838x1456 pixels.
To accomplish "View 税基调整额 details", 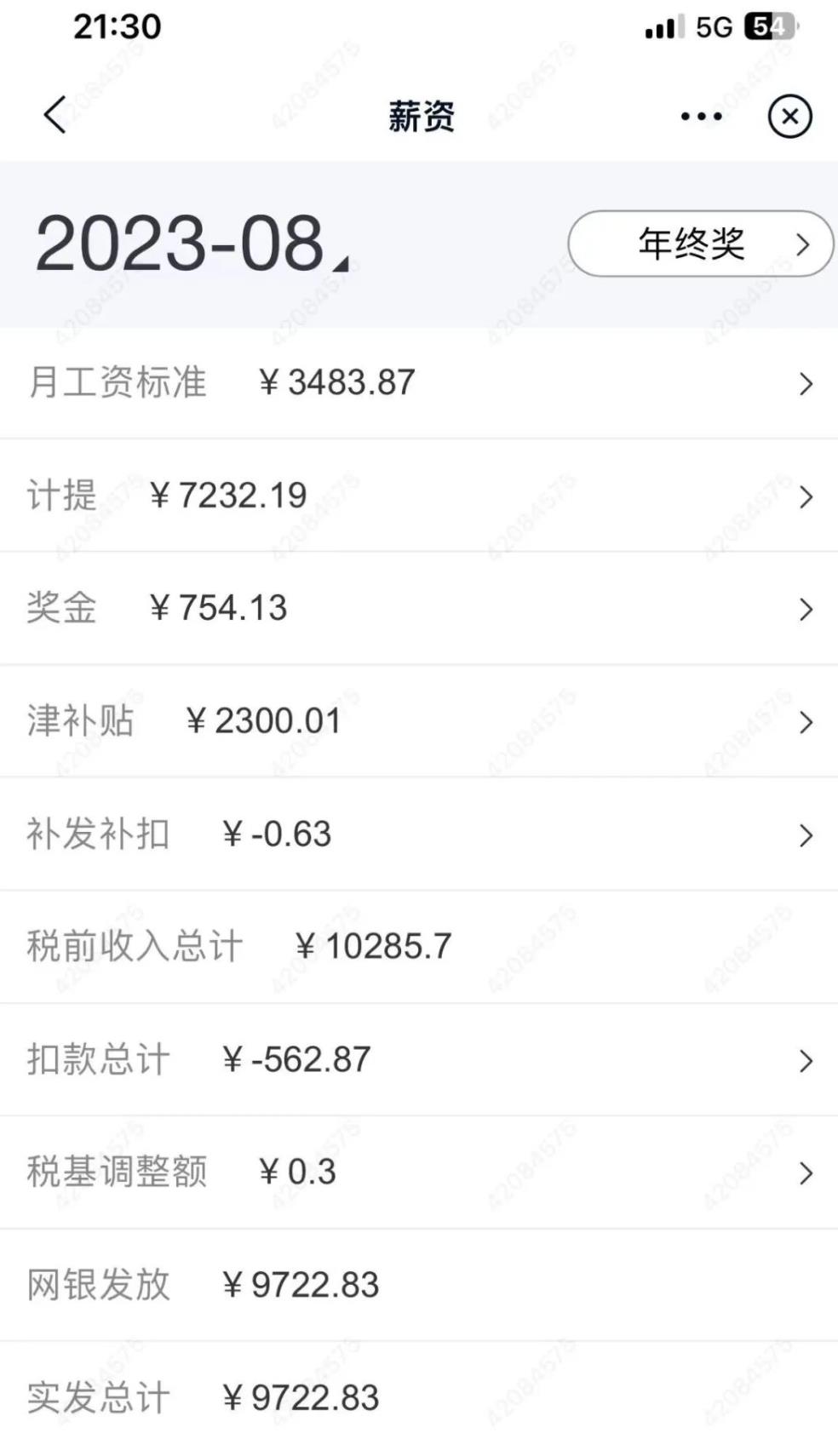I will click(417, 1172).
